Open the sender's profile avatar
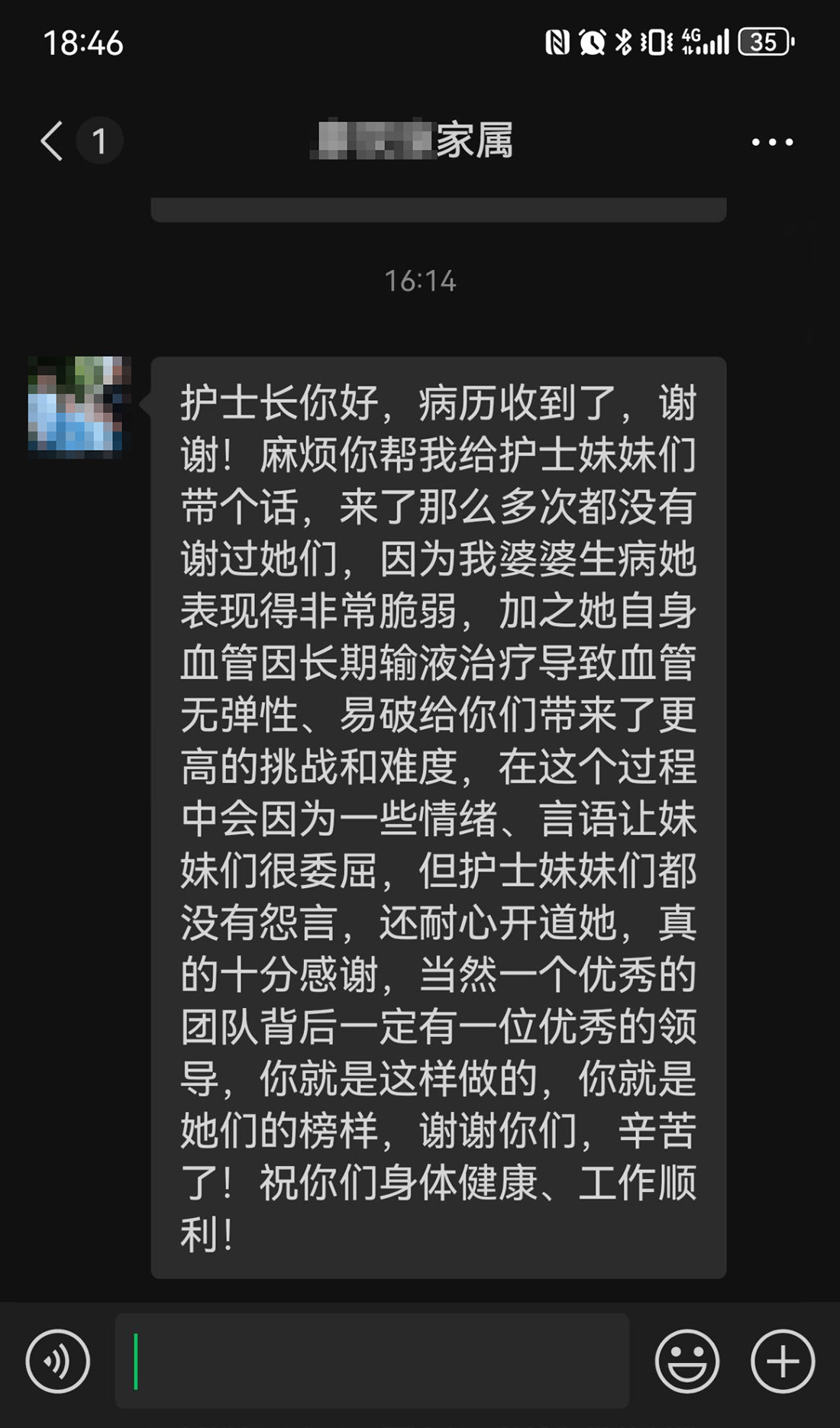This screenshot has width=840, height=1428. coord(79,407)
